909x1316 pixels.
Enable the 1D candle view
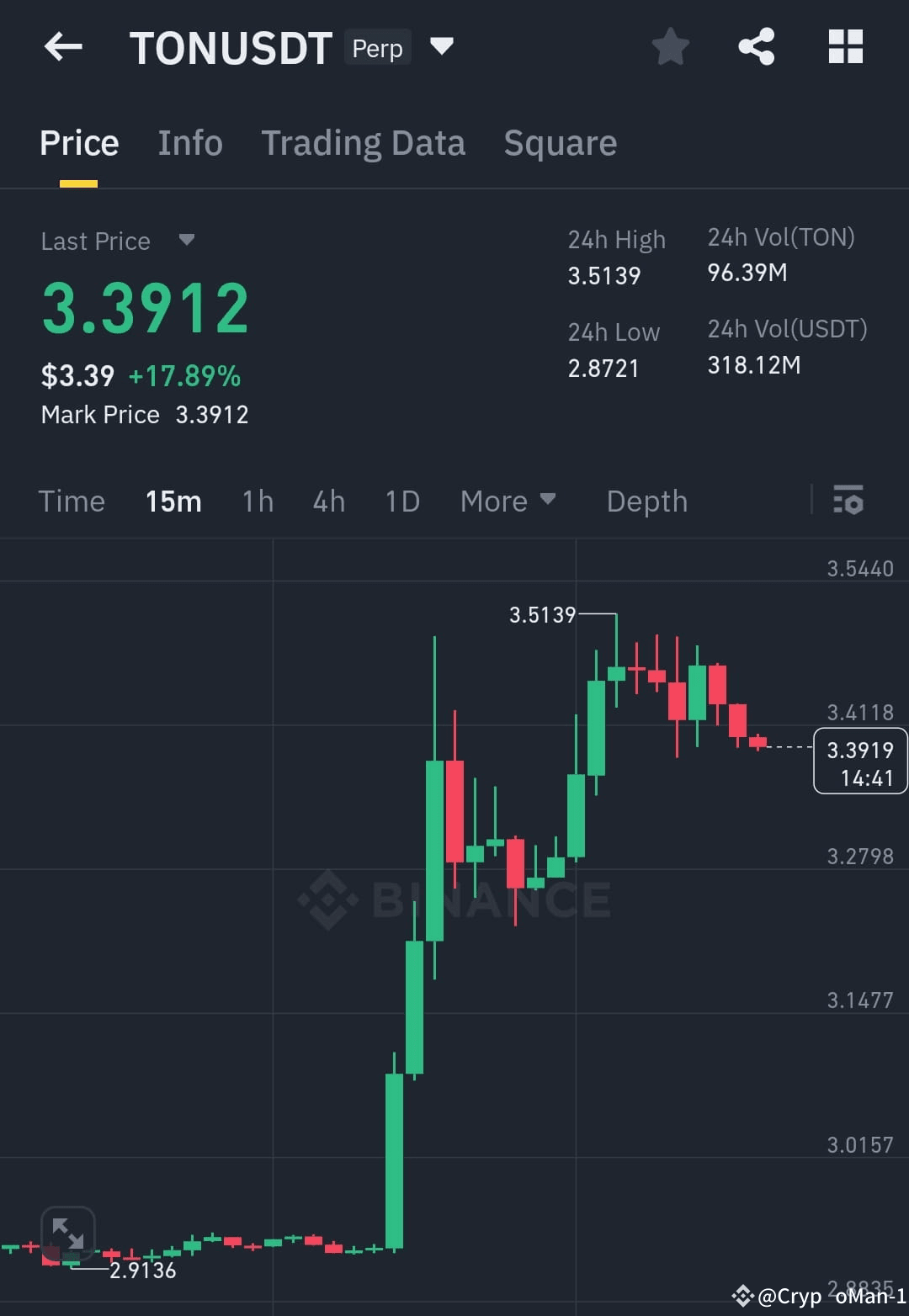tap(401, 501)
